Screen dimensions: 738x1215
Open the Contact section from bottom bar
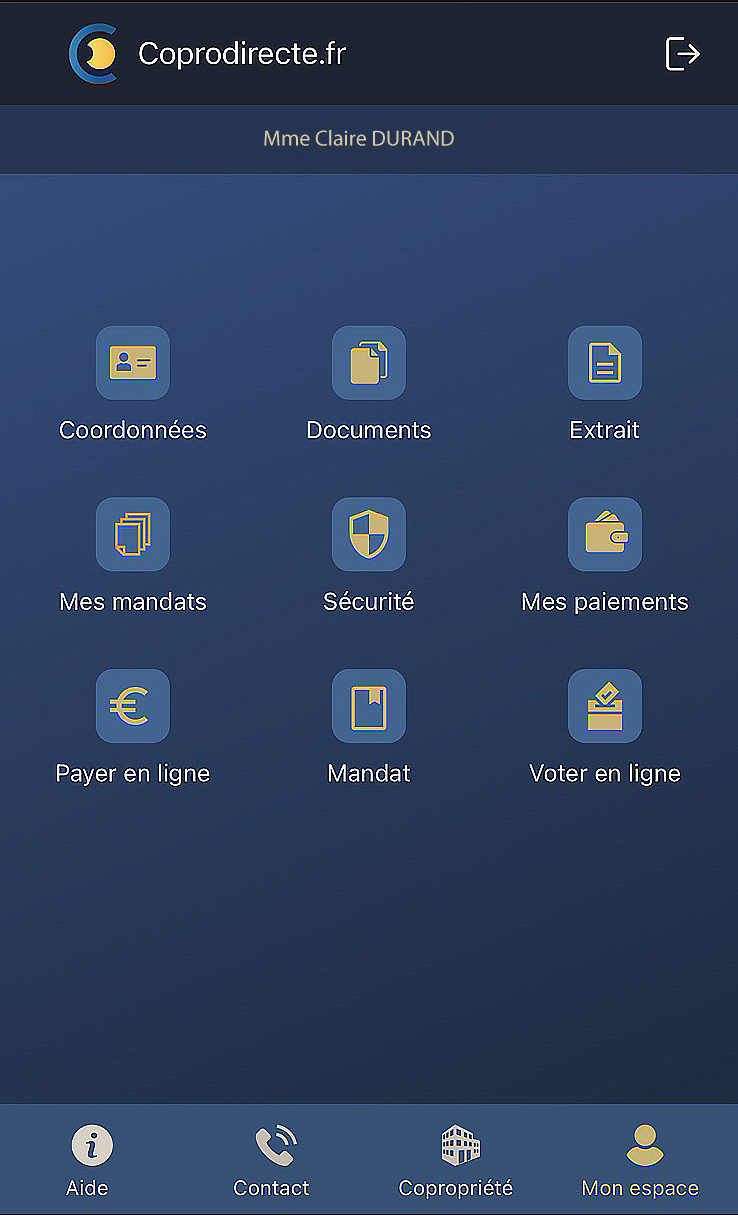pyautogui.click(x=272, y=1160)
